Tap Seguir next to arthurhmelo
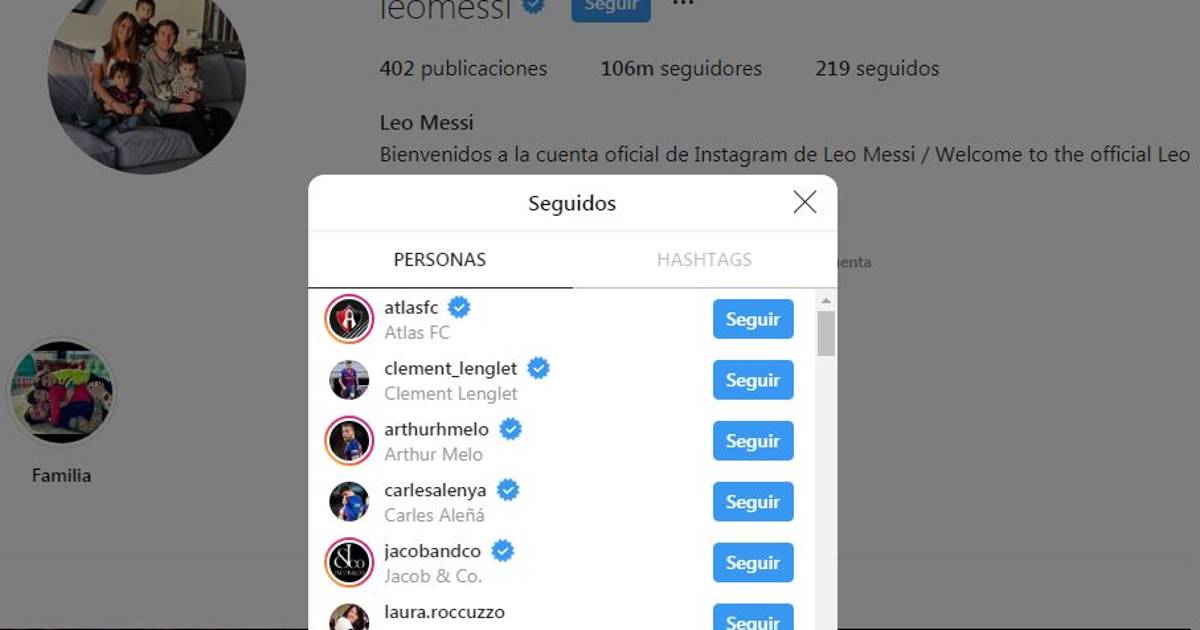 click(x=752, y=442)
